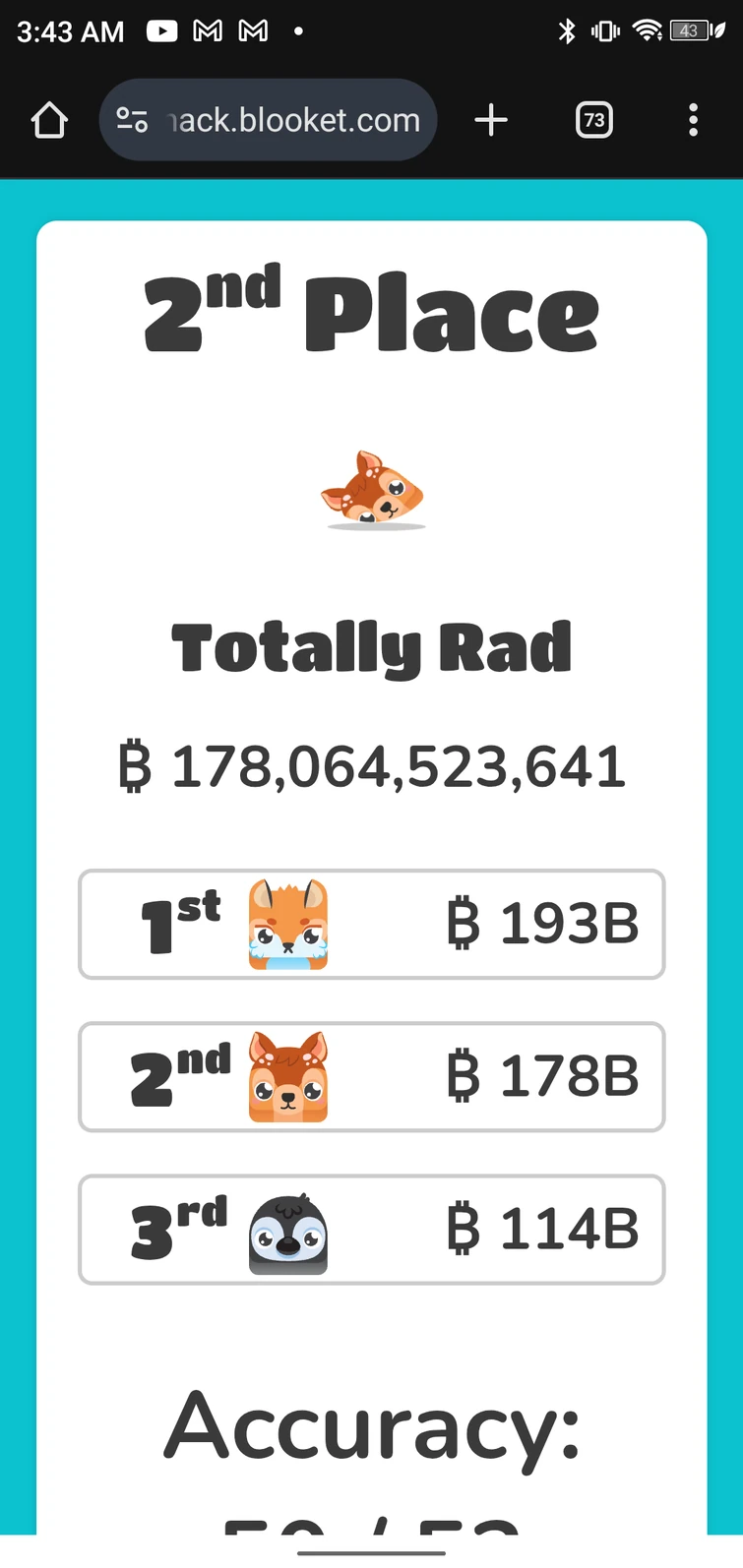Open the browser overflow menu
Screen dimensions: 743x1568
[x=693, y=120]
